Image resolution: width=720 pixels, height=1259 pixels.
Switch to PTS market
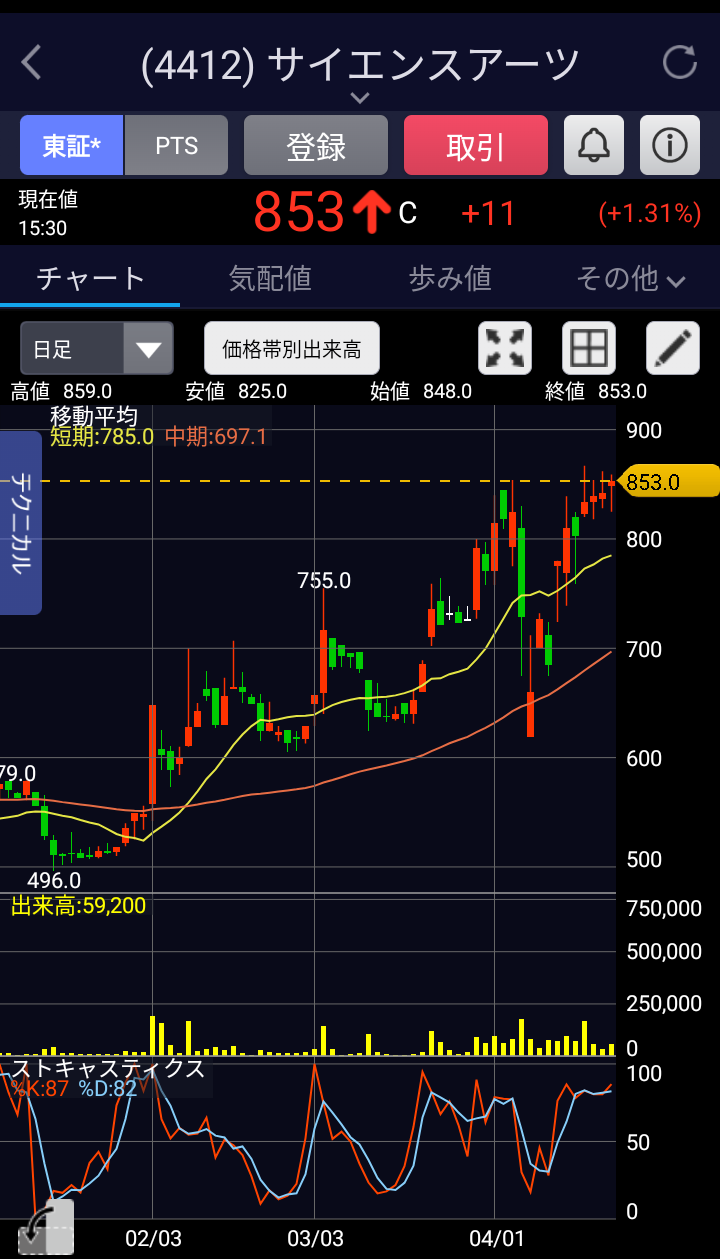tap(177, 146)
